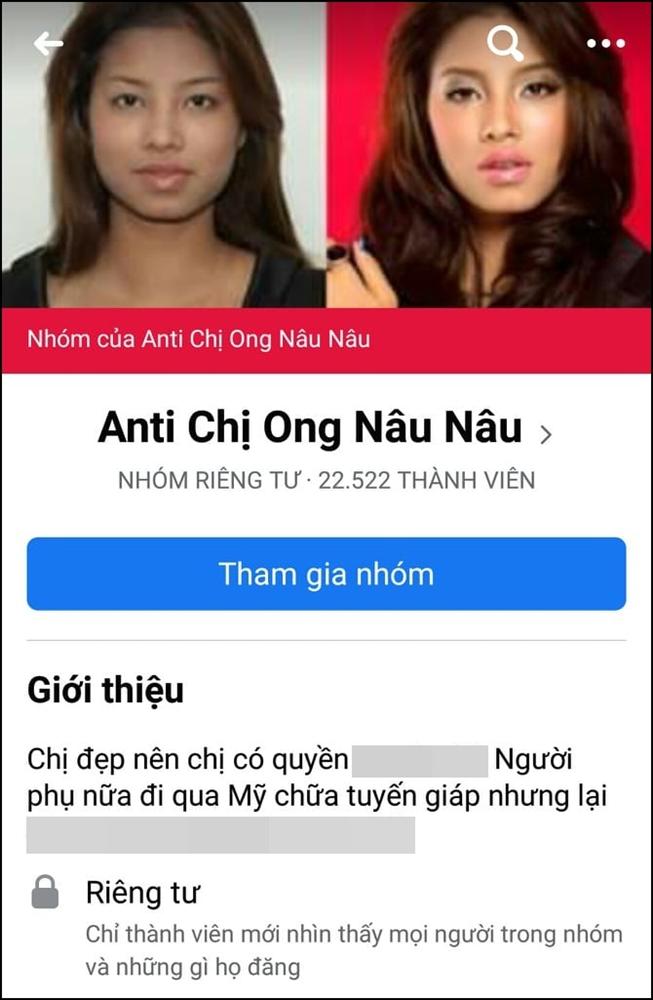Image resolution: width=653 pixels, height=1000 pixels.
Task: Go back using the arrow icon
Action: (x=48, y=43)
